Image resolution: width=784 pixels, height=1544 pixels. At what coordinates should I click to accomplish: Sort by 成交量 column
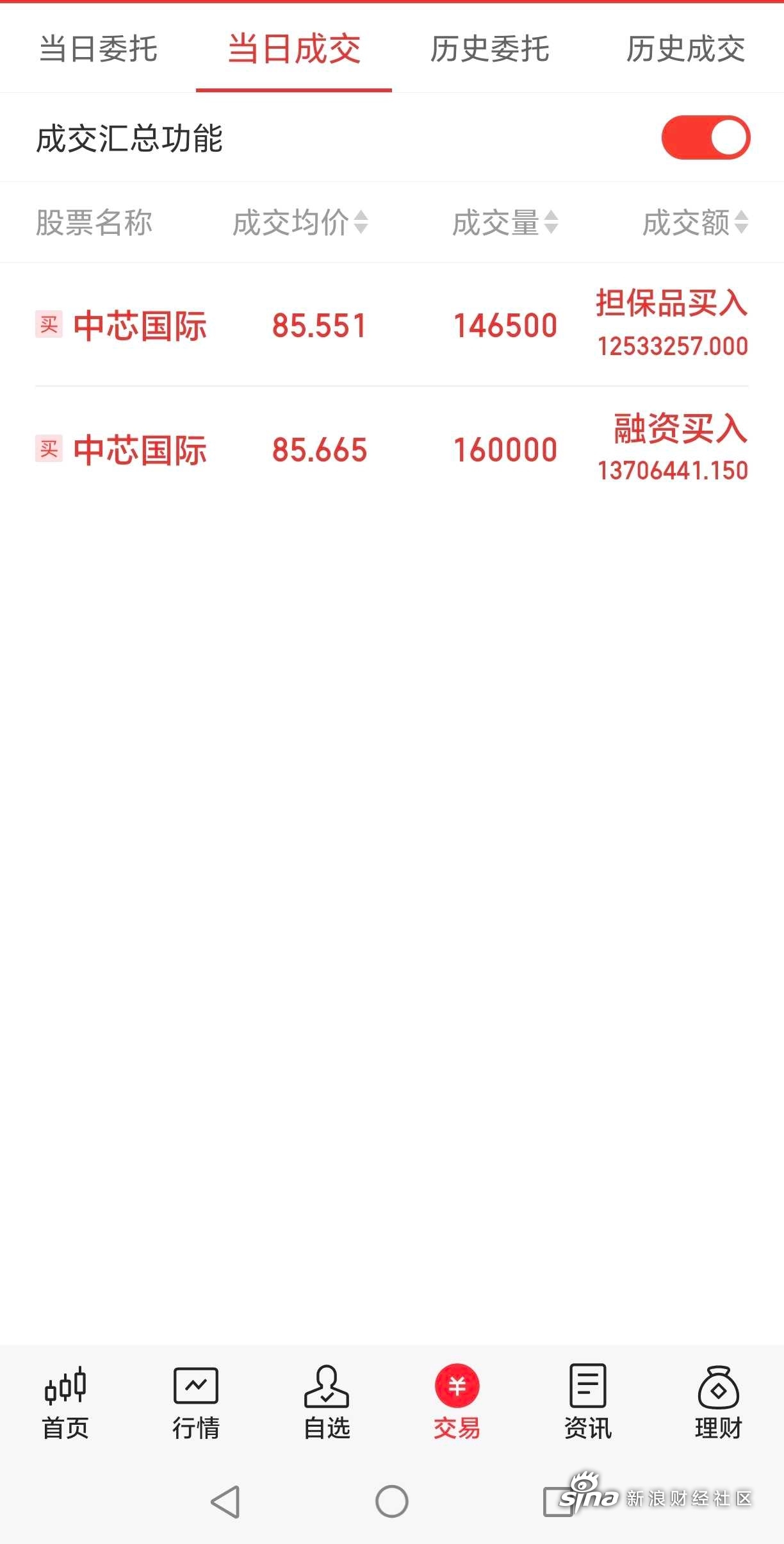point(505,222)
